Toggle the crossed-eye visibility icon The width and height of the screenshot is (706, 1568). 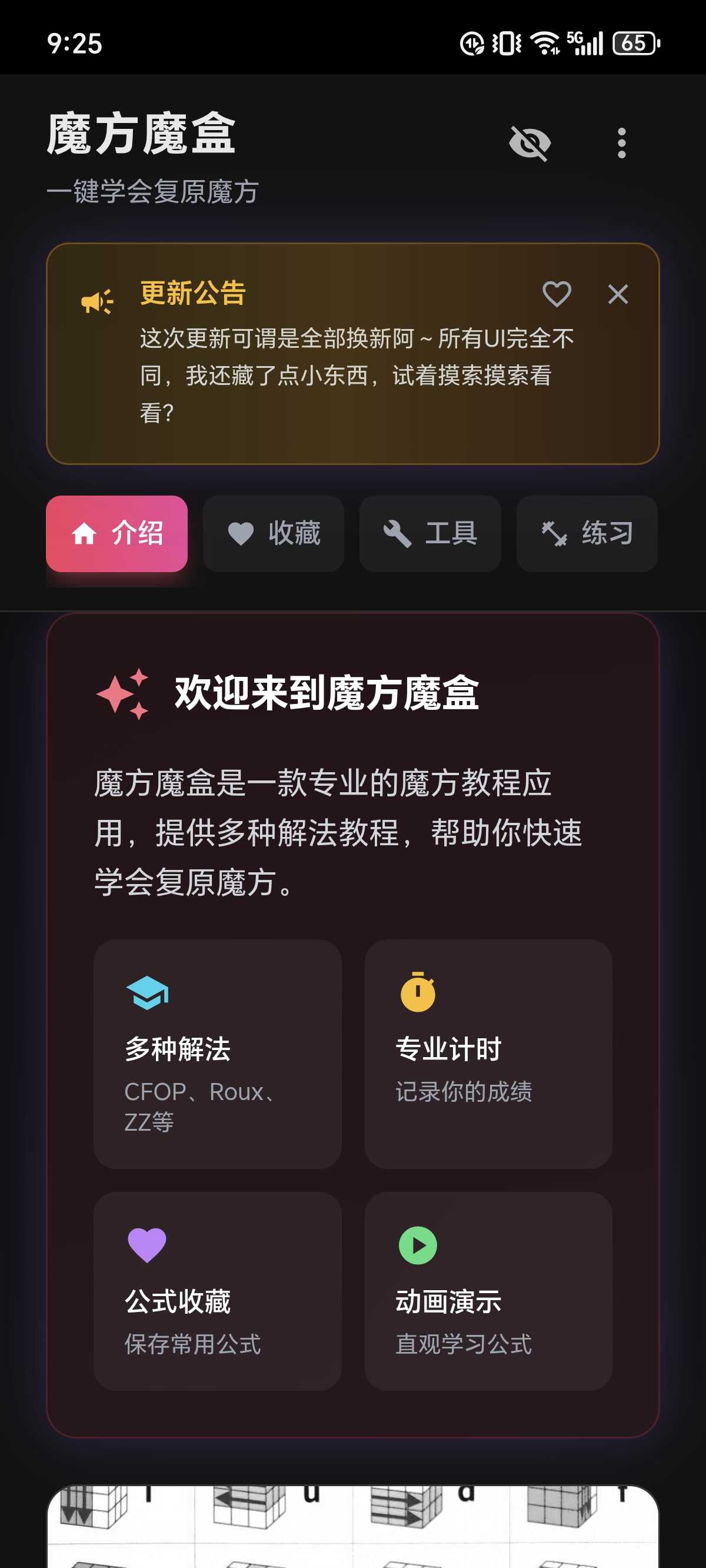[529, 144]
